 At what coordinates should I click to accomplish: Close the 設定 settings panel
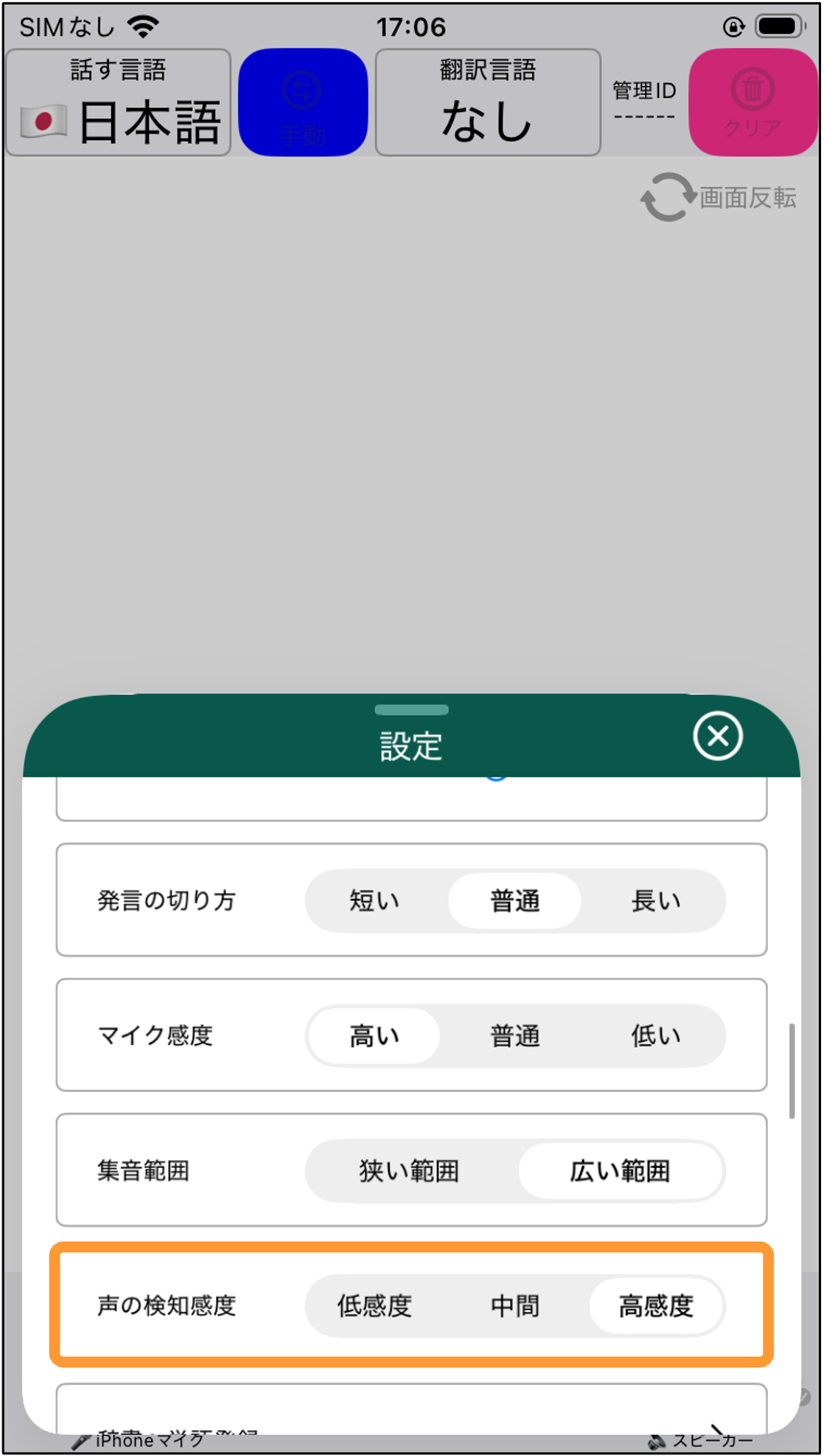point(717,736)
